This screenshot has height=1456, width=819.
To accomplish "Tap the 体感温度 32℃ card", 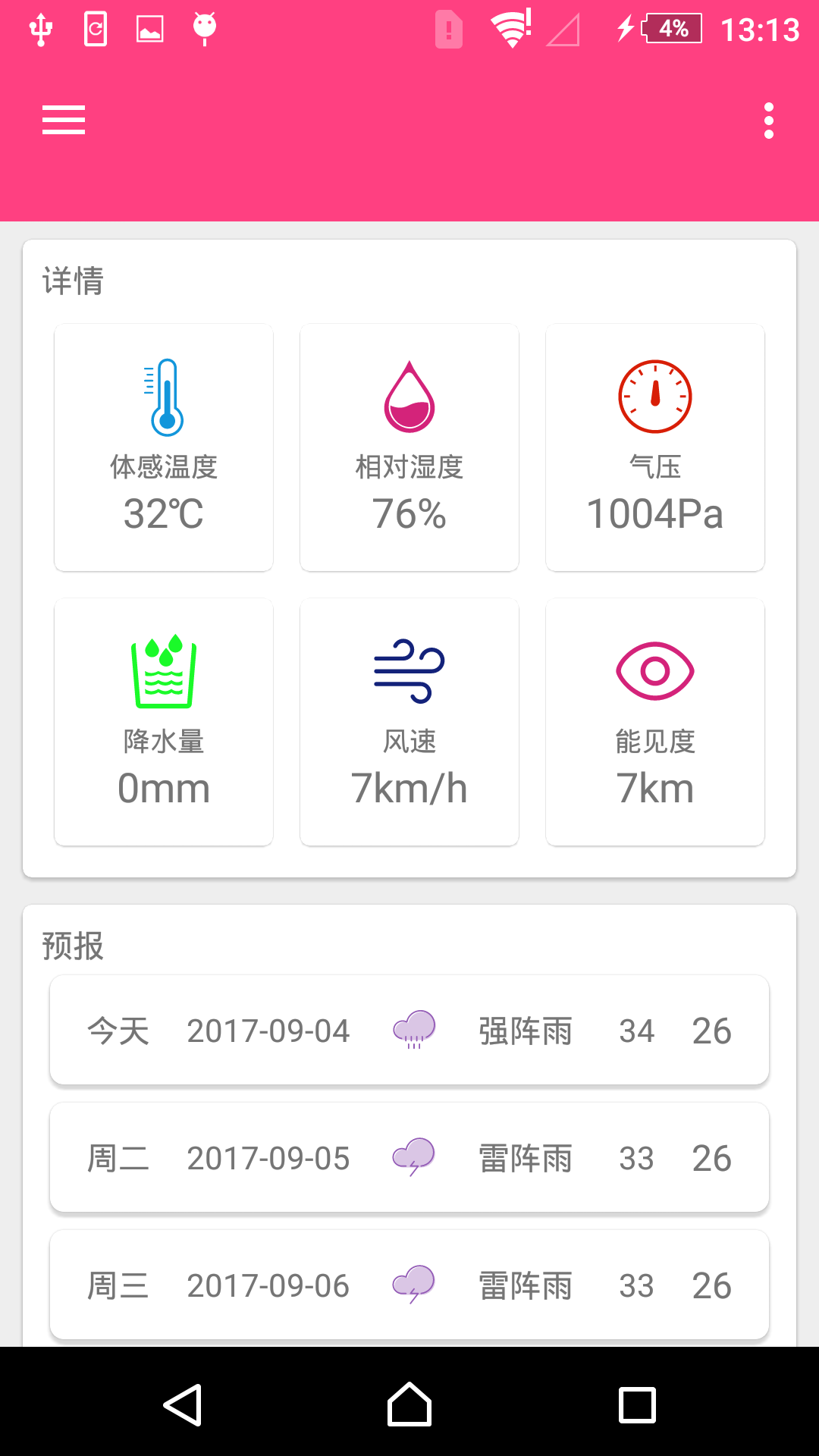I will (x=164, y=447).
